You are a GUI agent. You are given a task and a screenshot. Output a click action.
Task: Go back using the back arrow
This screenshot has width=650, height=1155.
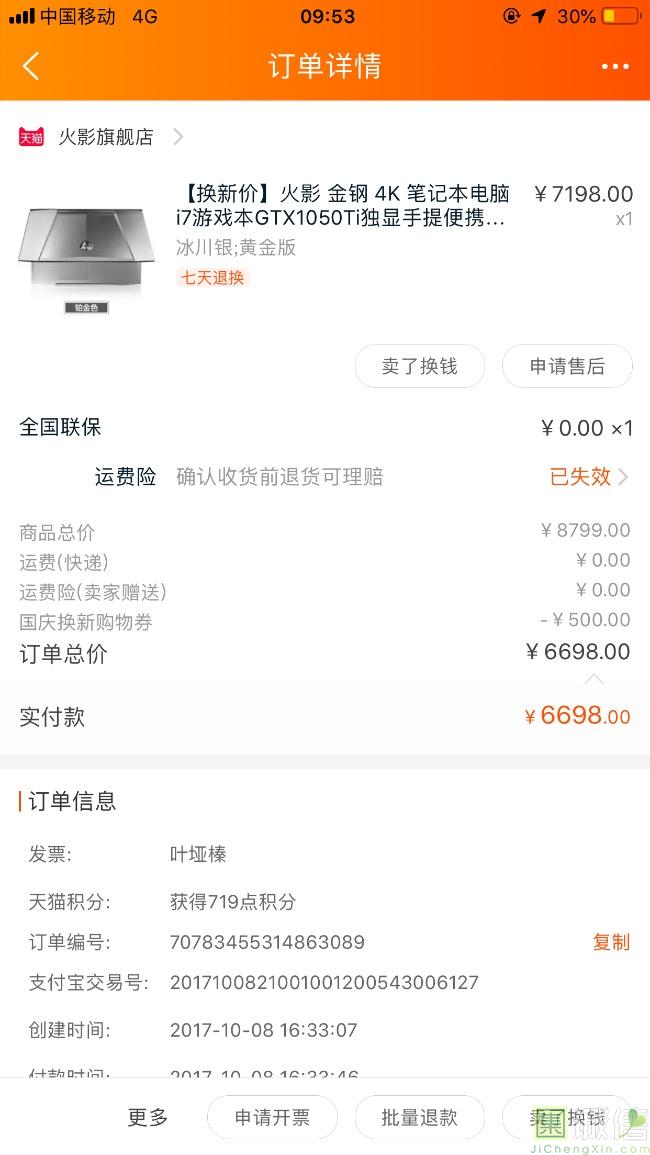pyautogui.click(x=31, y=66)
